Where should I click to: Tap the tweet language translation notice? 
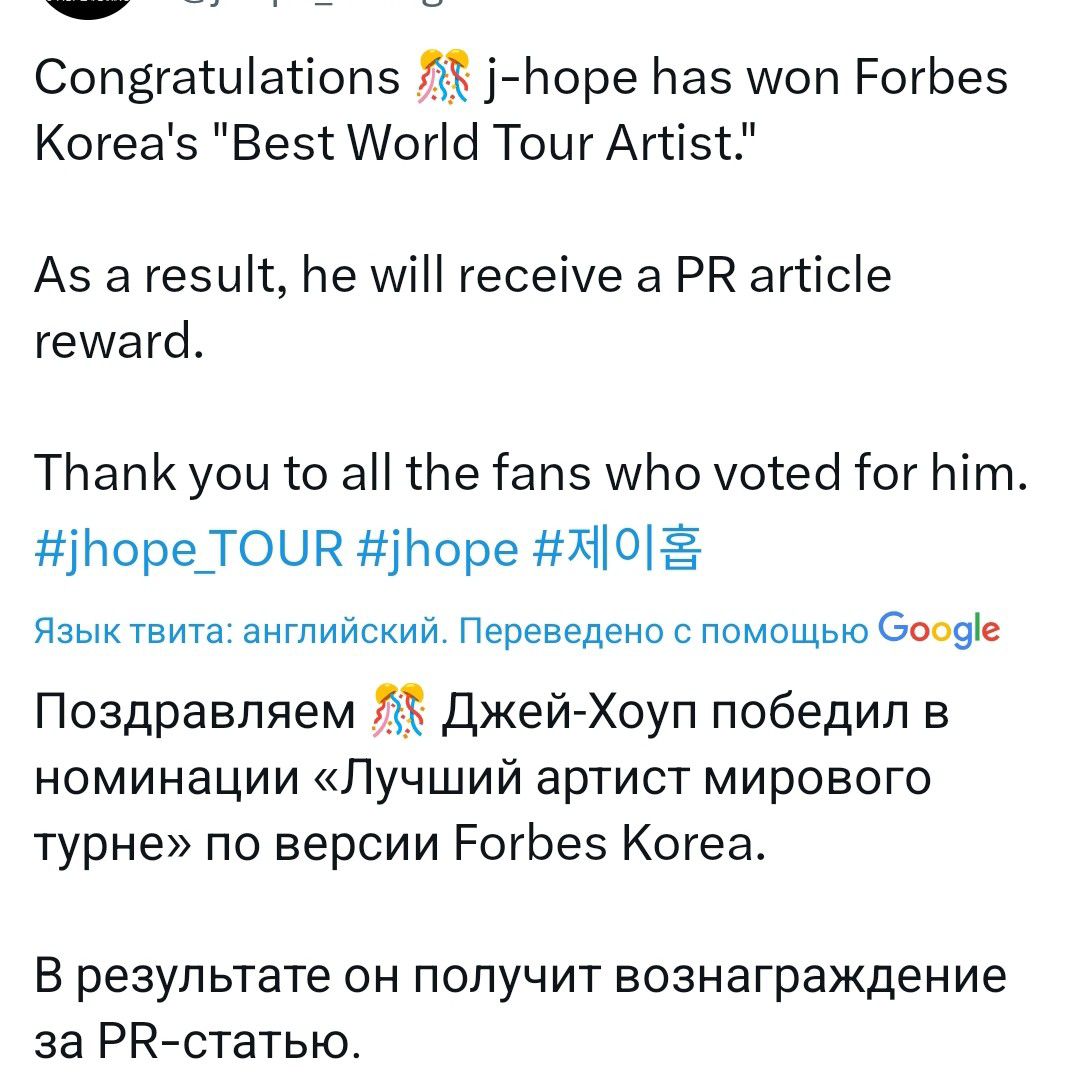coord(450,631)
